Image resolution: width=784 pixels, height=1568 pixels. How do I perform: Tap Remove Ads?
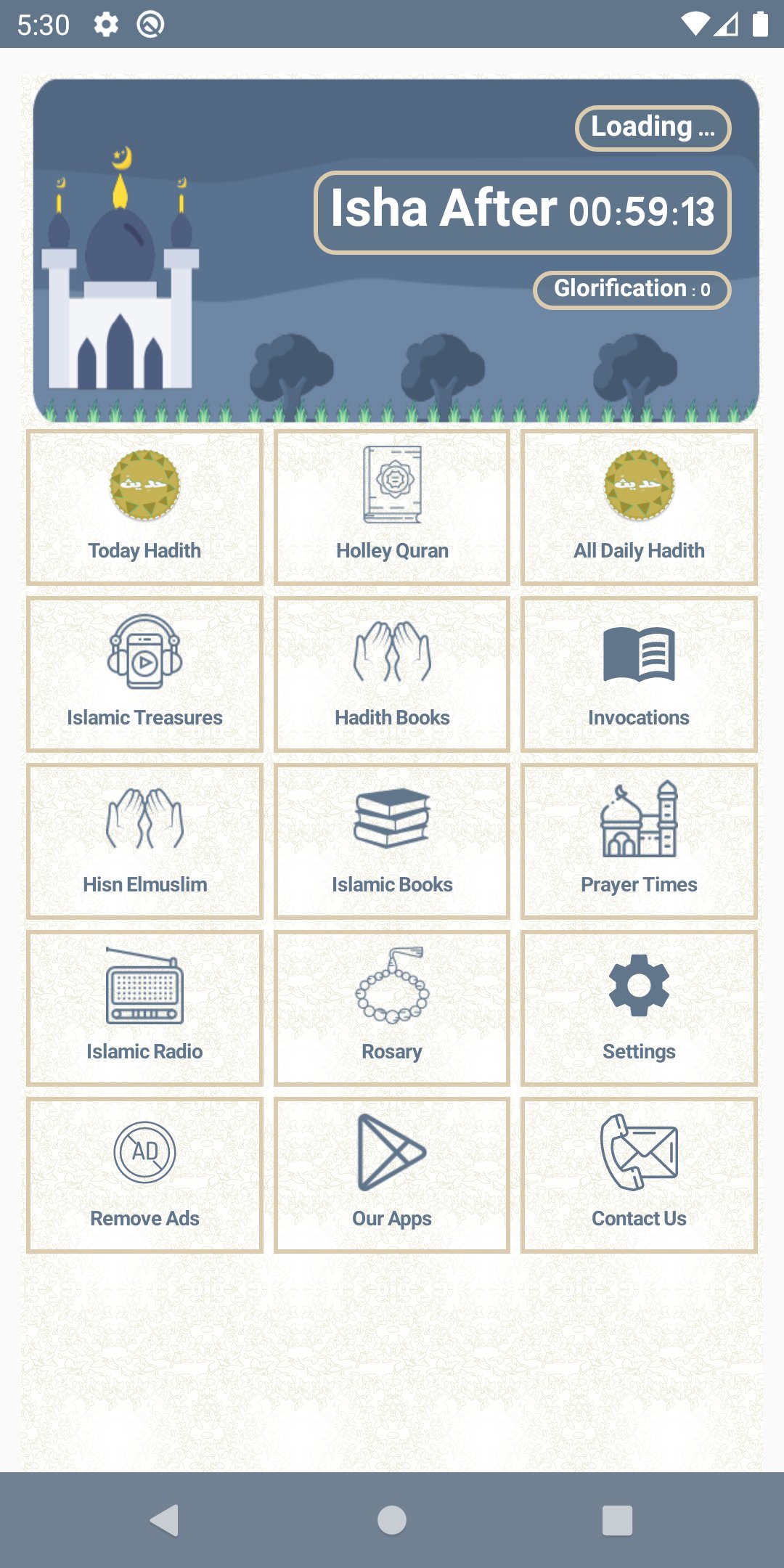pyautogui.click(x=144, y=1175)
